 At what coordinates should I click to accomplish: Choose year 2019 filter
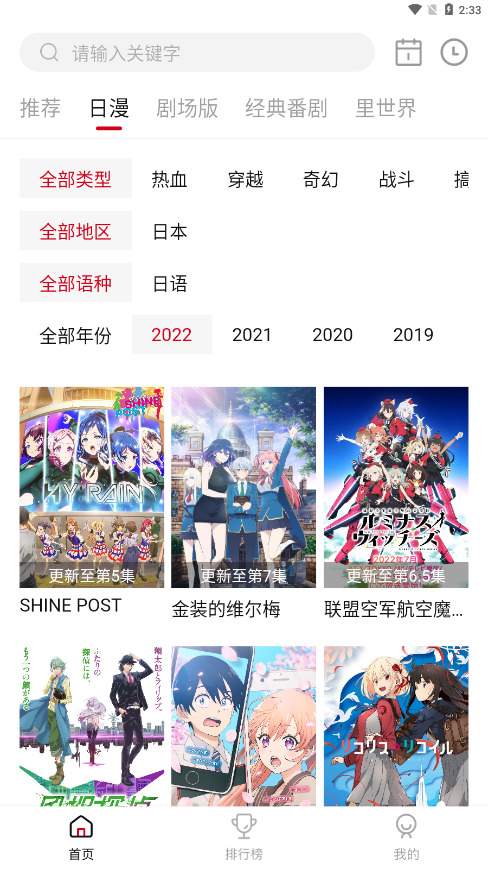(x=413, y=335)
